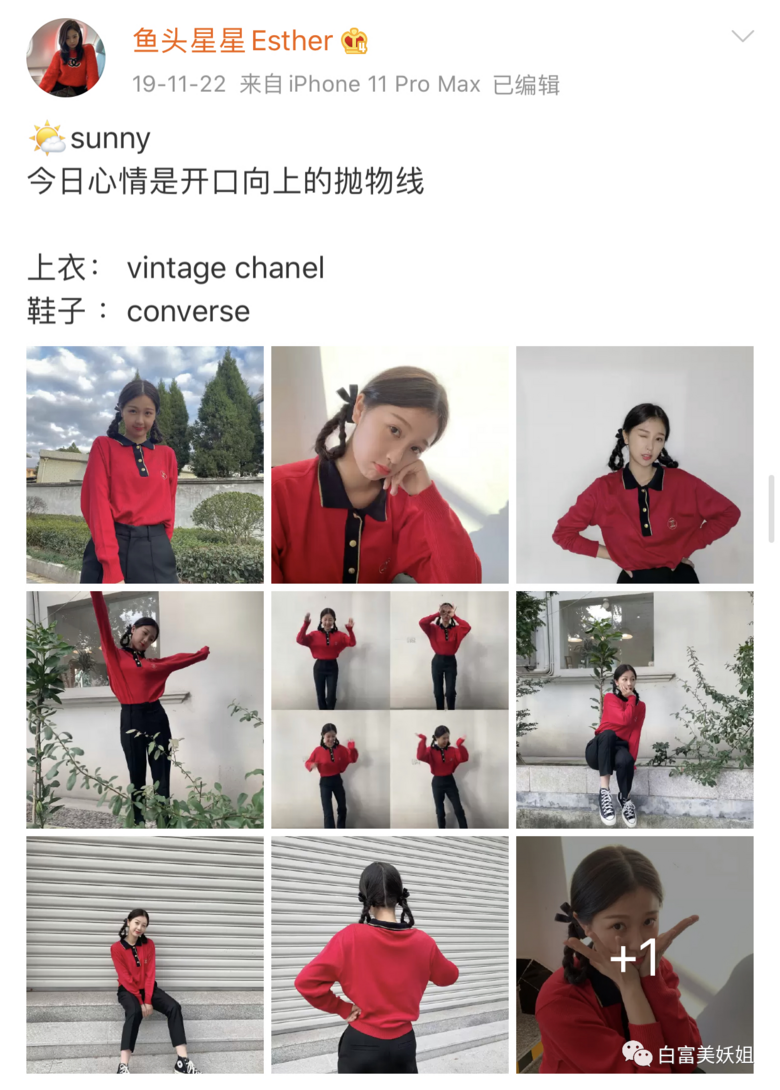The height and width of the screenshot is (1090, 780).
Task: View the back-view photo showing braids
Action: (389, 954)
